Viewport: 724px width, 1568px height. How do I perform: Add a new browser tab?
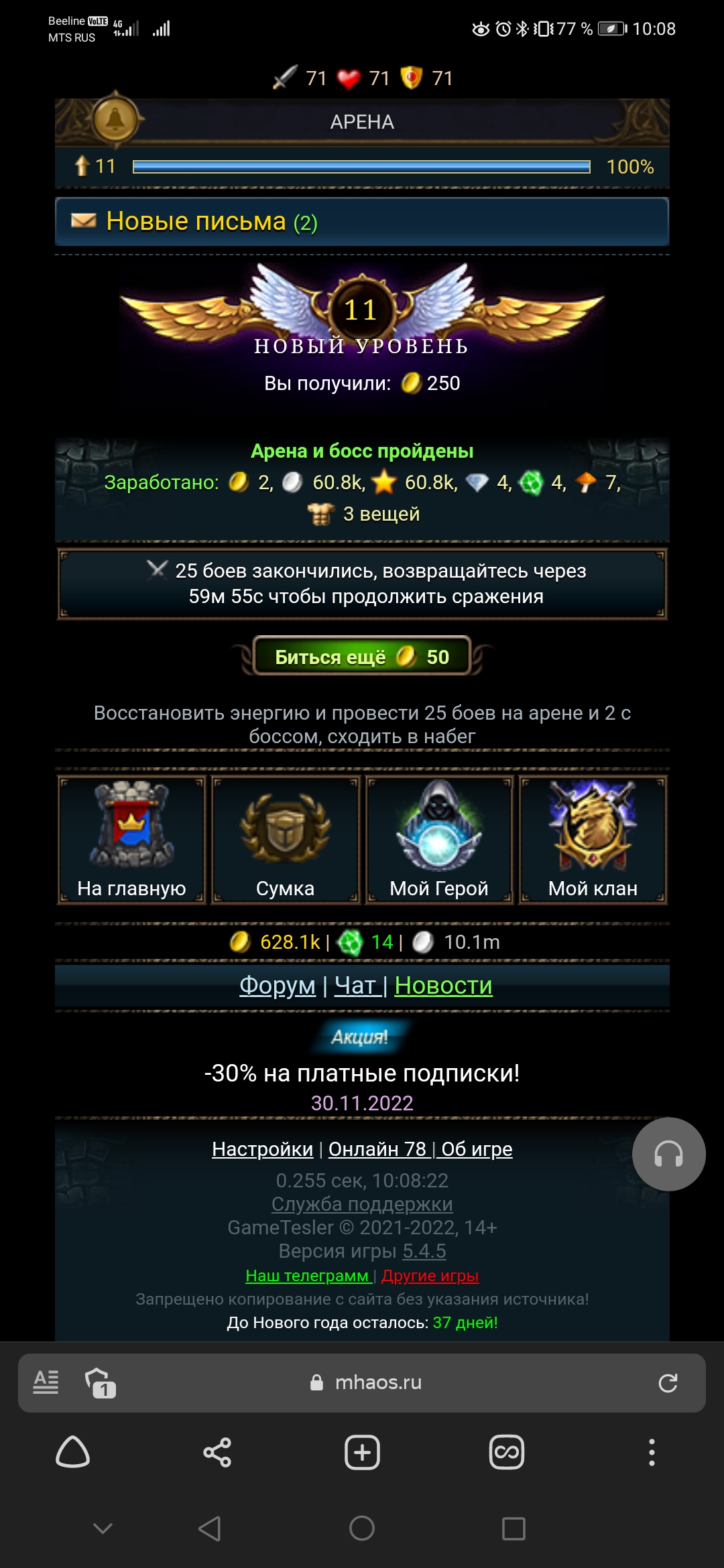tap(362, 1453)
